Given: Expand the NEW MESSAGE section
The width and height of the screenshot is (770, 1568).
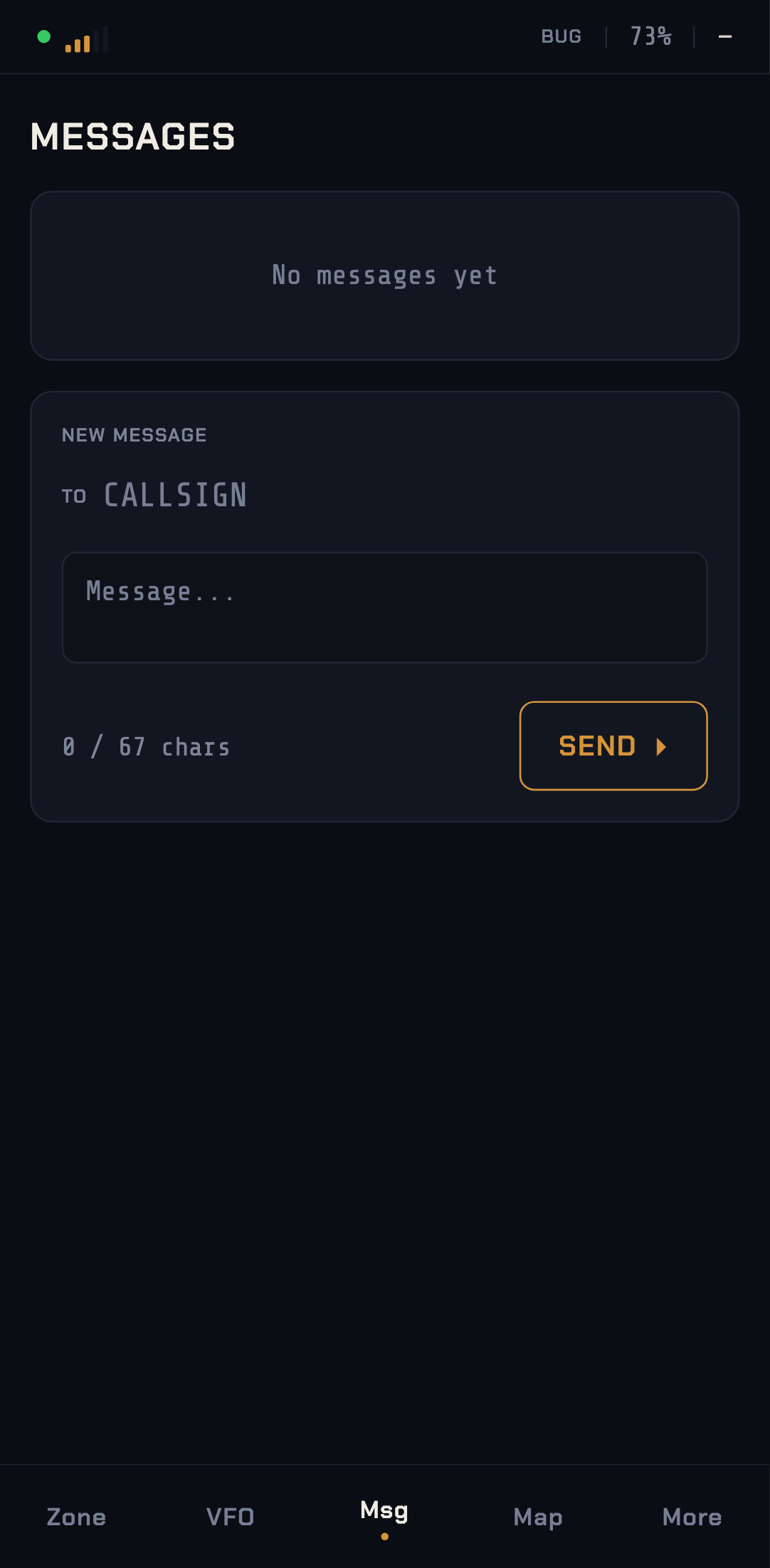Looking at the screenshot, I should [135, 434].
